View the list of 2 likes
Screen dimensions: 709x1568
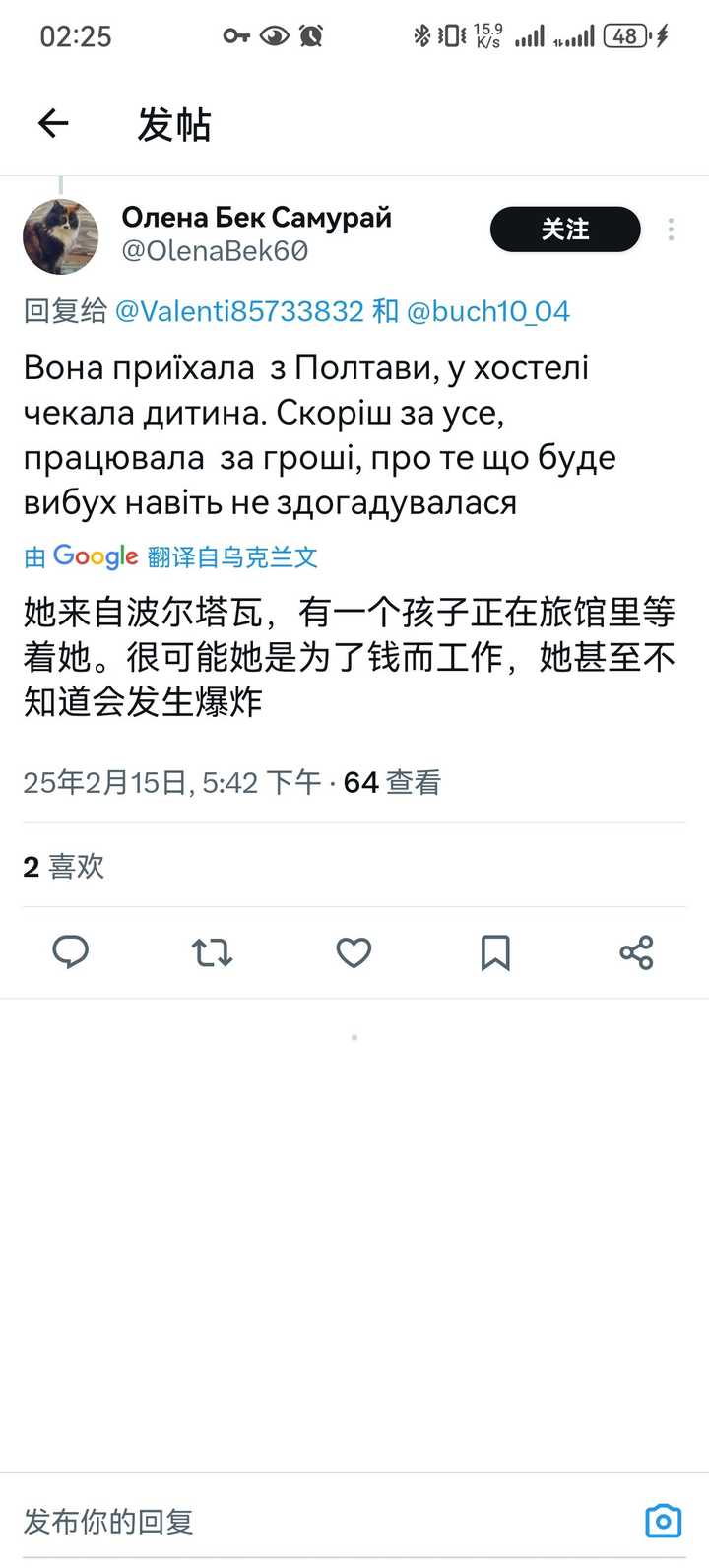pyautogui.click(x=64, y=866)
